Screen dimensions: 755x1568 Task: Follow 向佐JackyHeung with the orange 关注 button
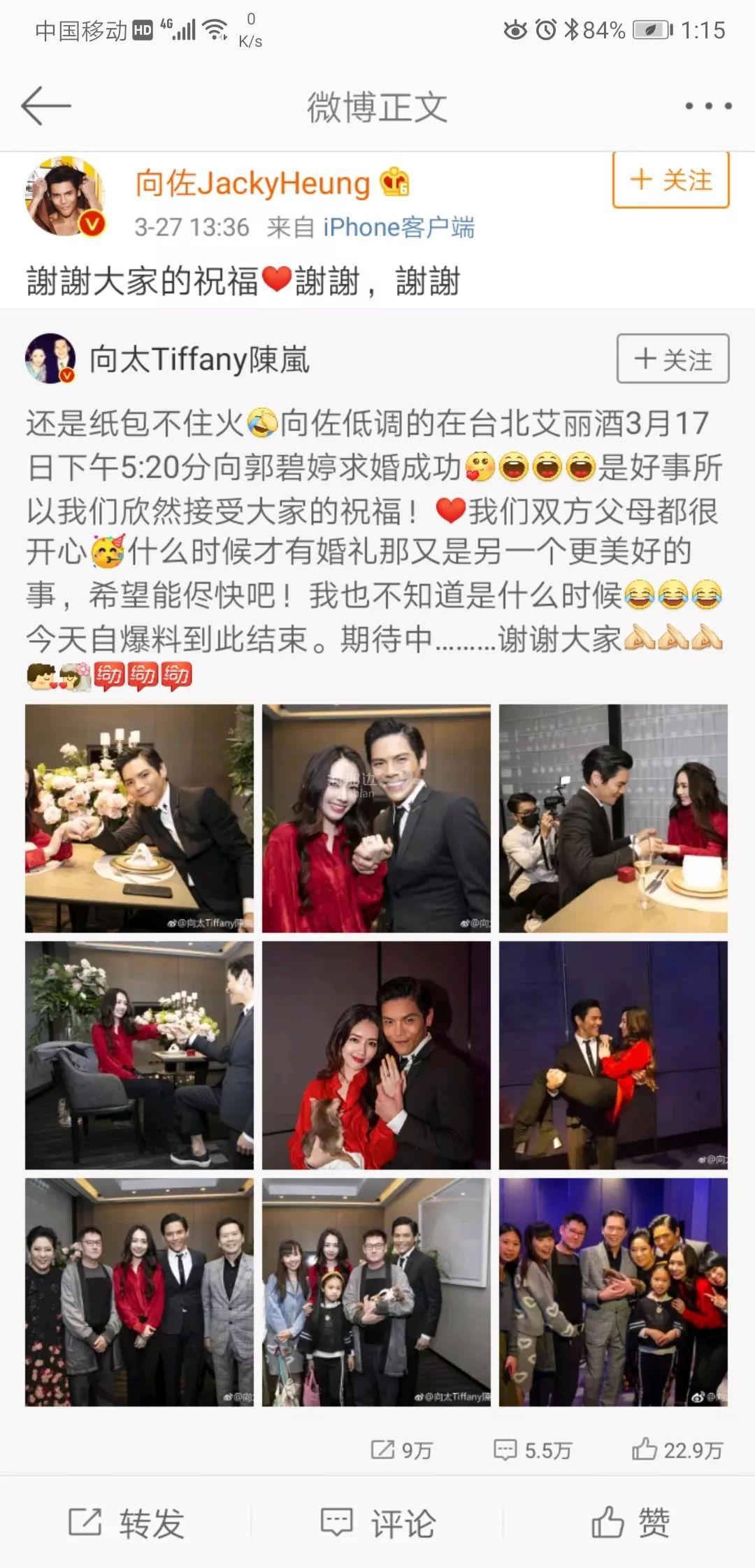pos(670,180)
